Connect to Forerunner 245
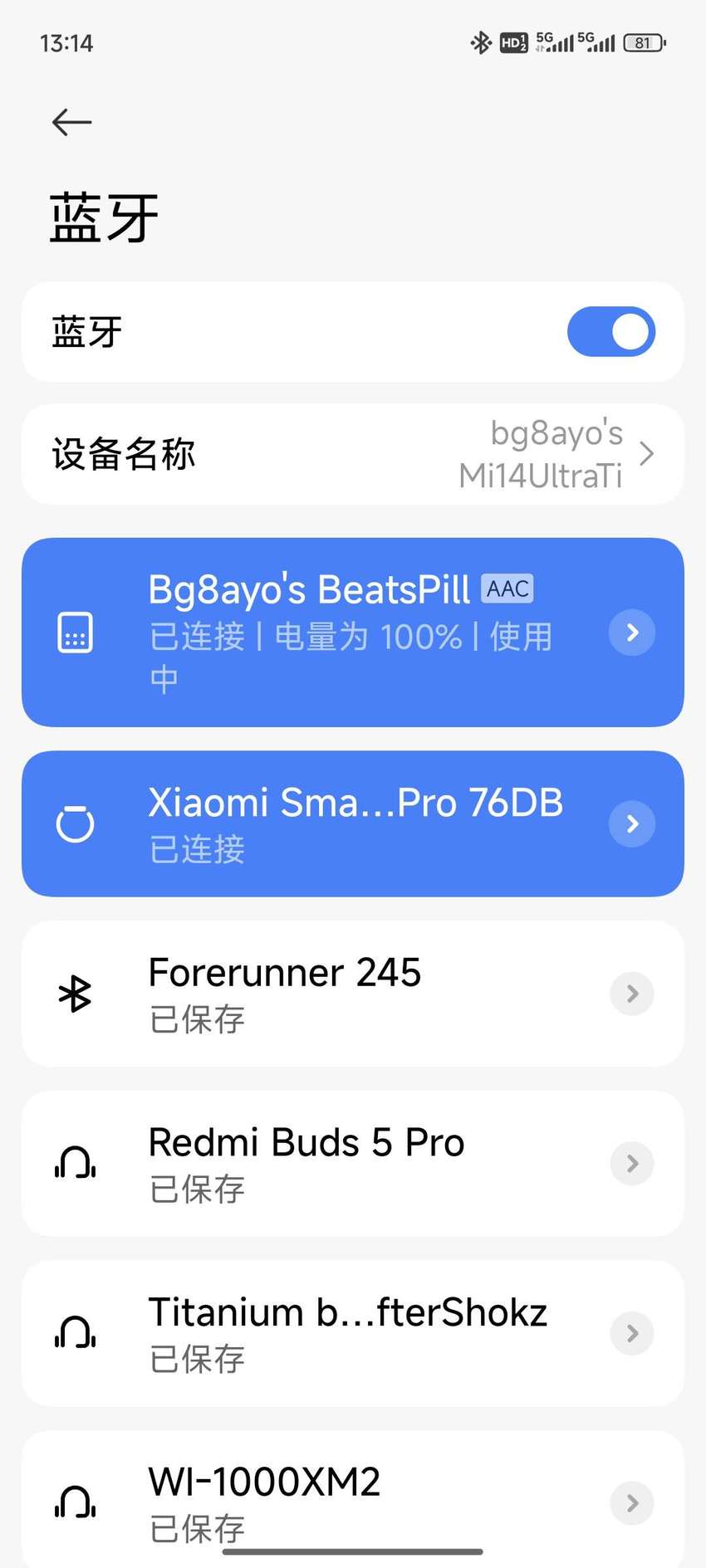Screen dimensions: 706x1568 [353, 994]
